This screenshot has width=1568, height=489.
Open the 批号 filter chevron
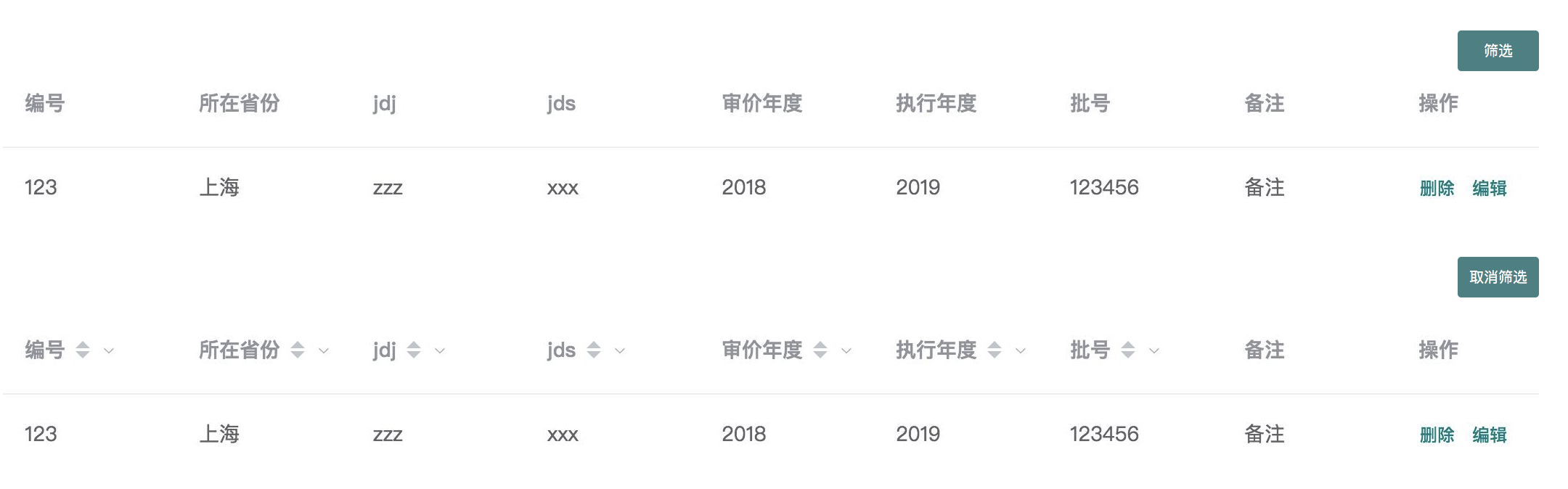1154,351
